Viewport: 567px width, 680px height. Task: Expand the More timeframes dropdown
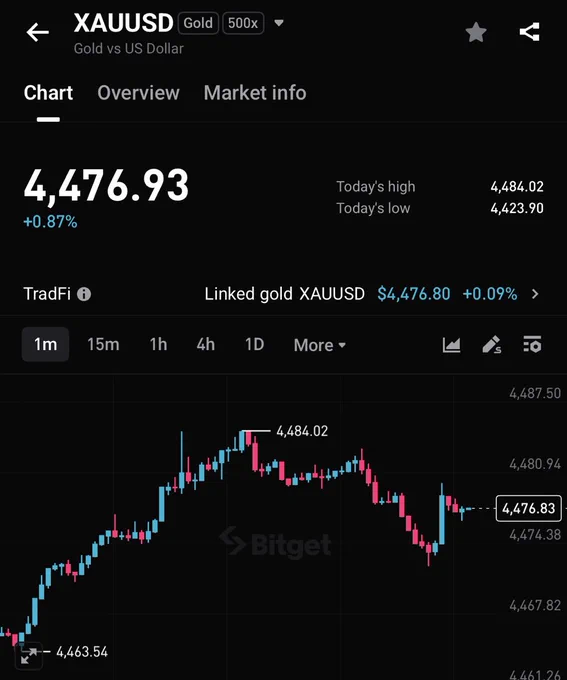(x=320, y=345)
